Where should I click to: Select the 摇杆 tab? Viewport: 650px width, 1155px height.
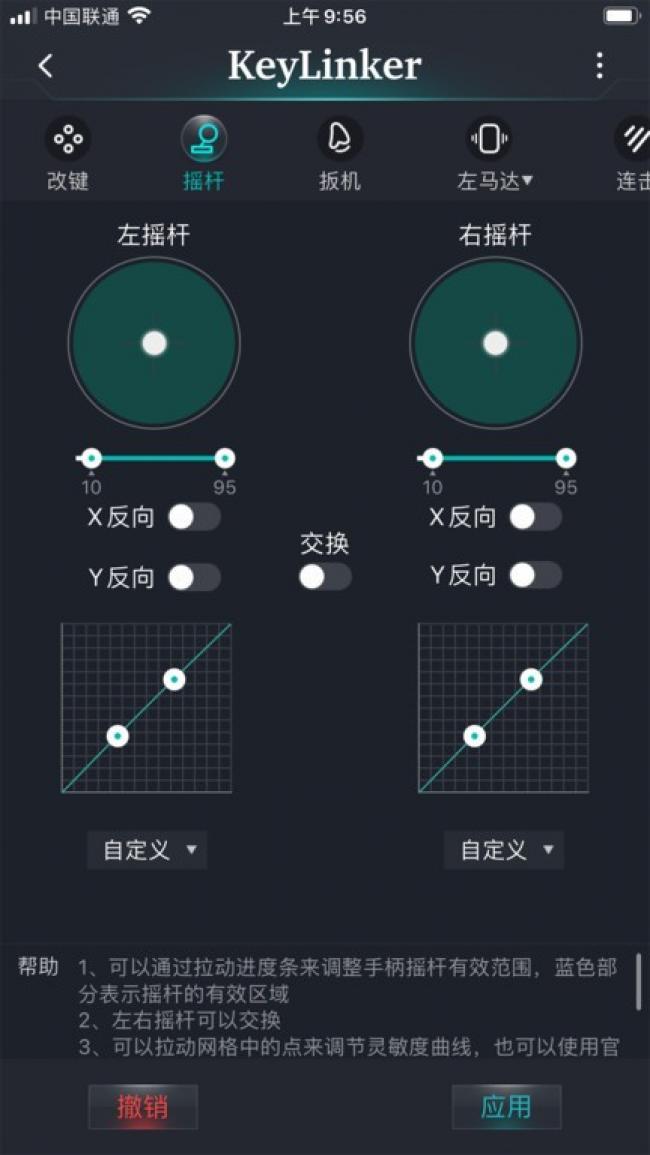[203, 153]
